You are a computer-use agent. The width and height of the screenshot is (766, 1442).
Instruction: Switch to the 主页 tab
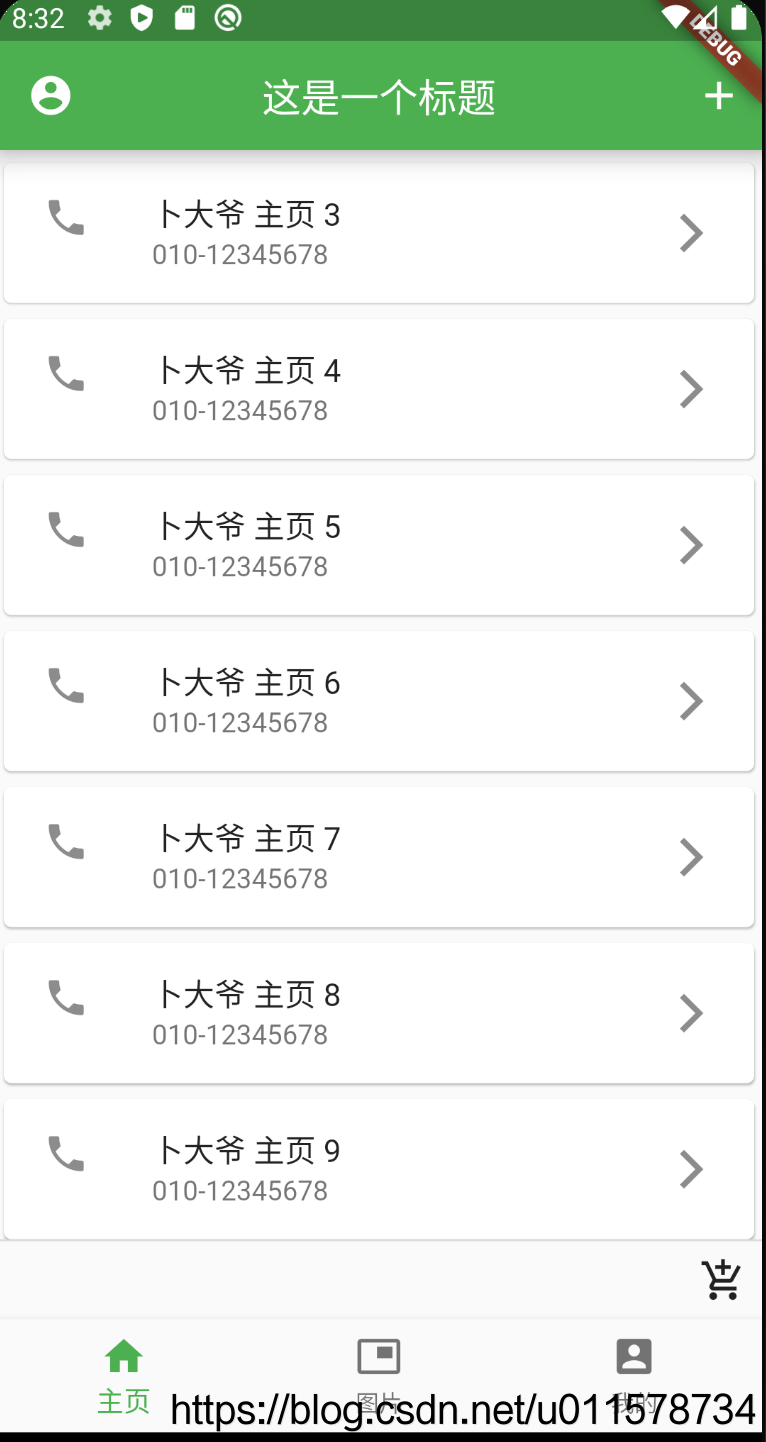pos(124,1375)
